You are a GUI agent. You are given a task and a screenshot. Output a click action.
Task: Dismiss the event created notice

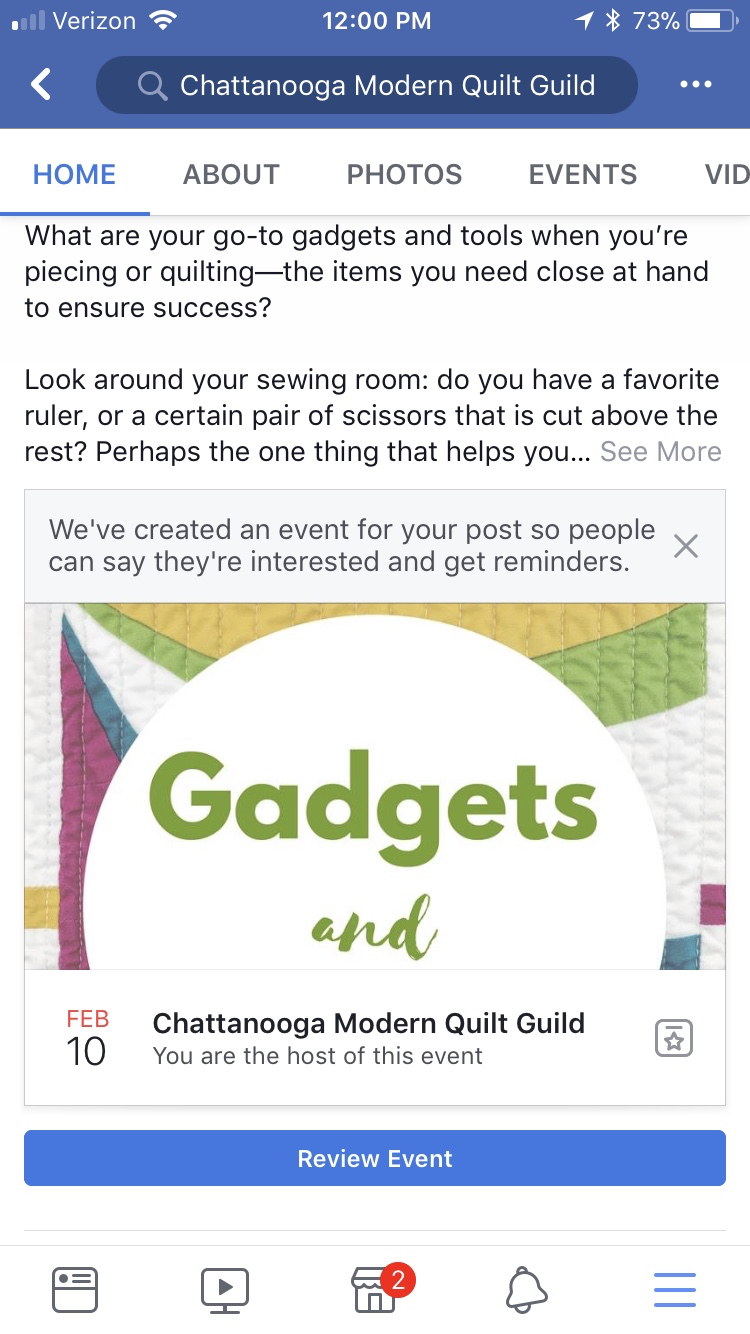[686, 546]
